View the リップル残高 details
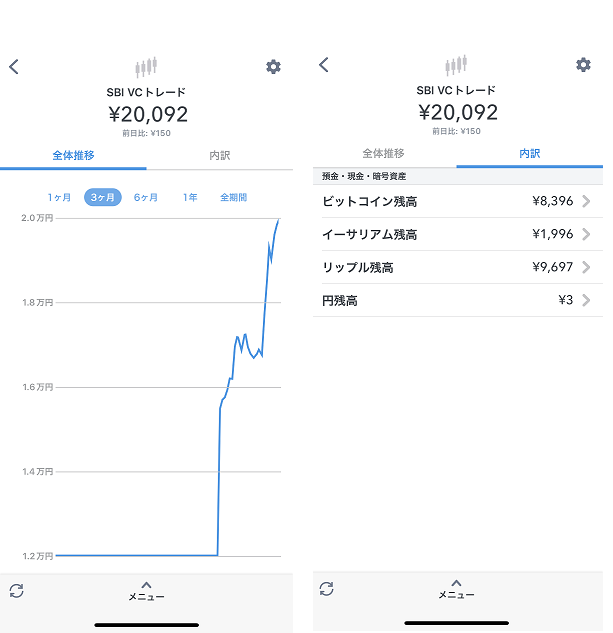613x633 pixels. coord(457,268)
